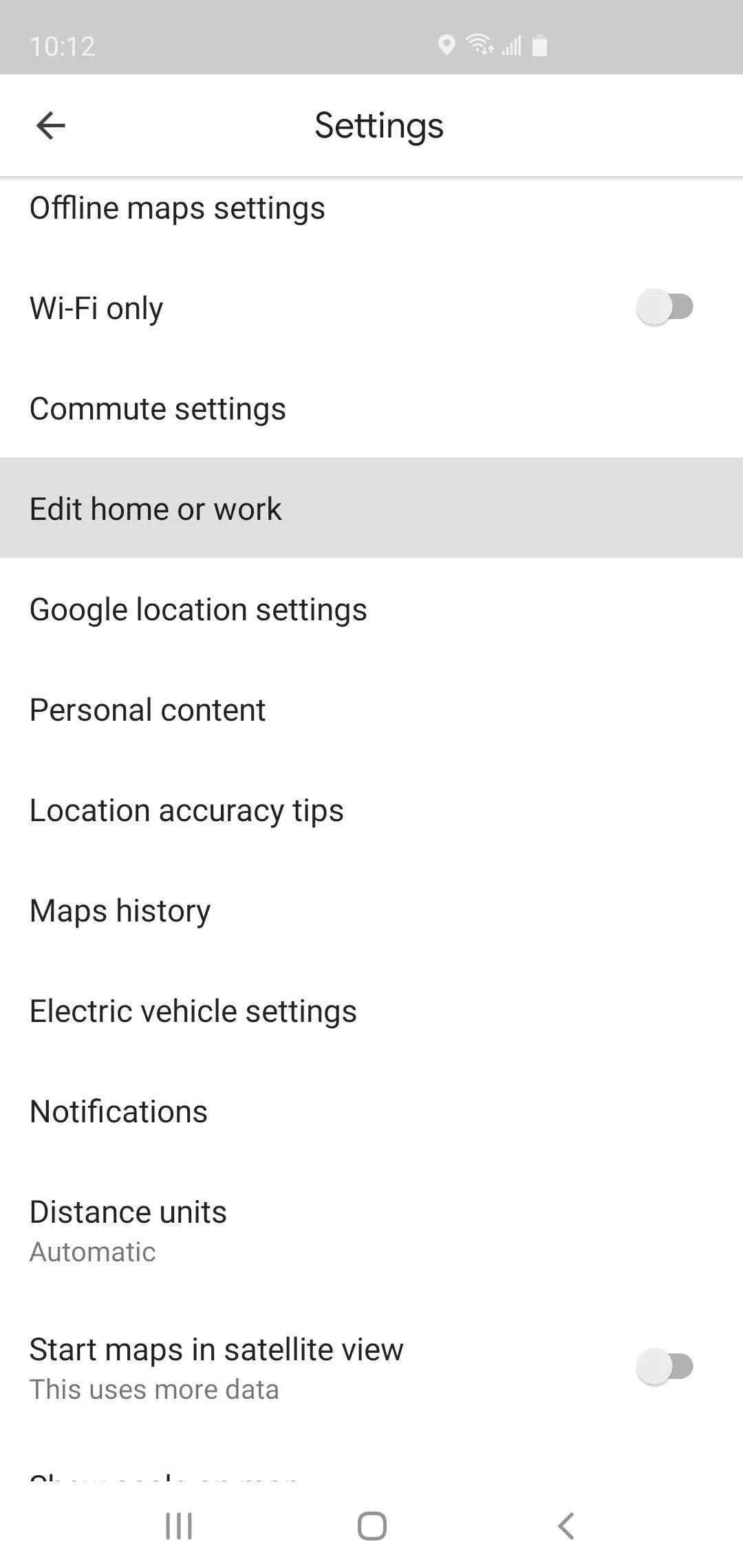Toggle the Wi-Fi only switch
The height and width of the screenshot is (1568, 743).
coord(665,307)
